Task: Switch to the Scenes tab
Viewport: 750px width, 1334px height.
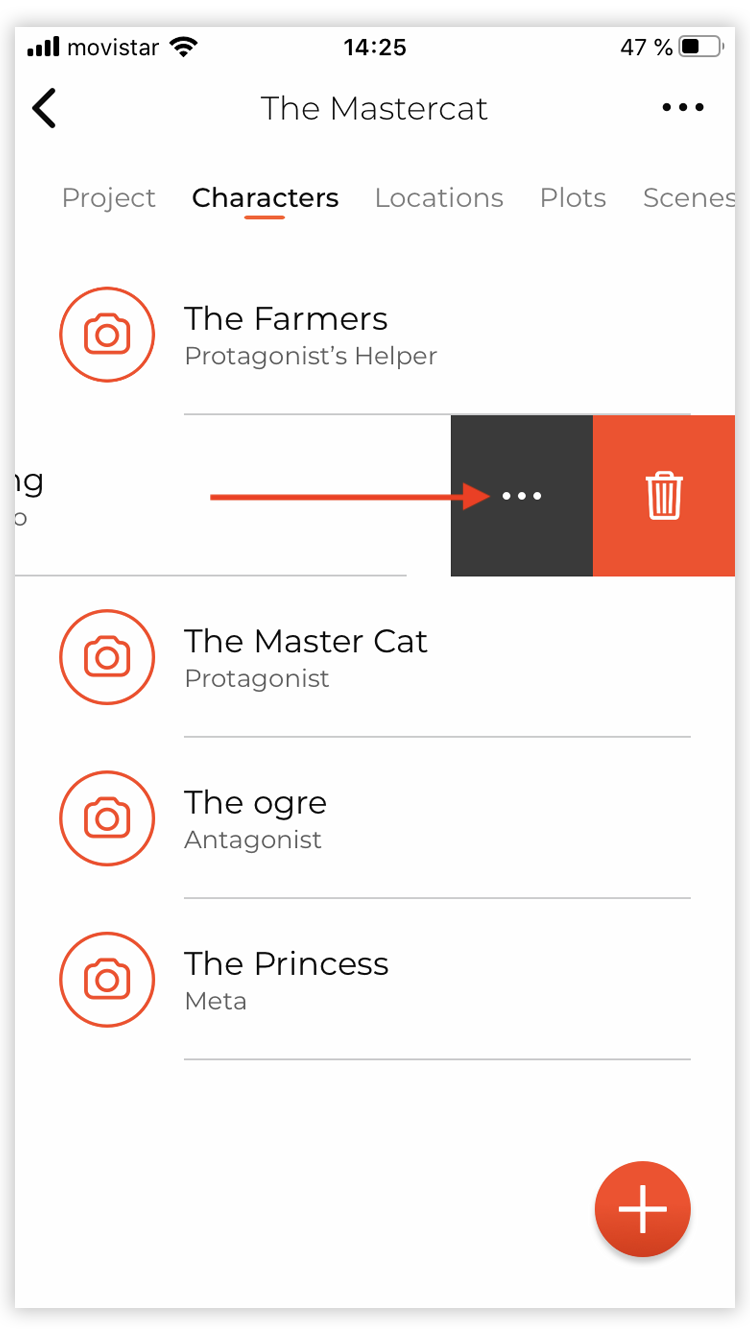Action: pos(688,198)
